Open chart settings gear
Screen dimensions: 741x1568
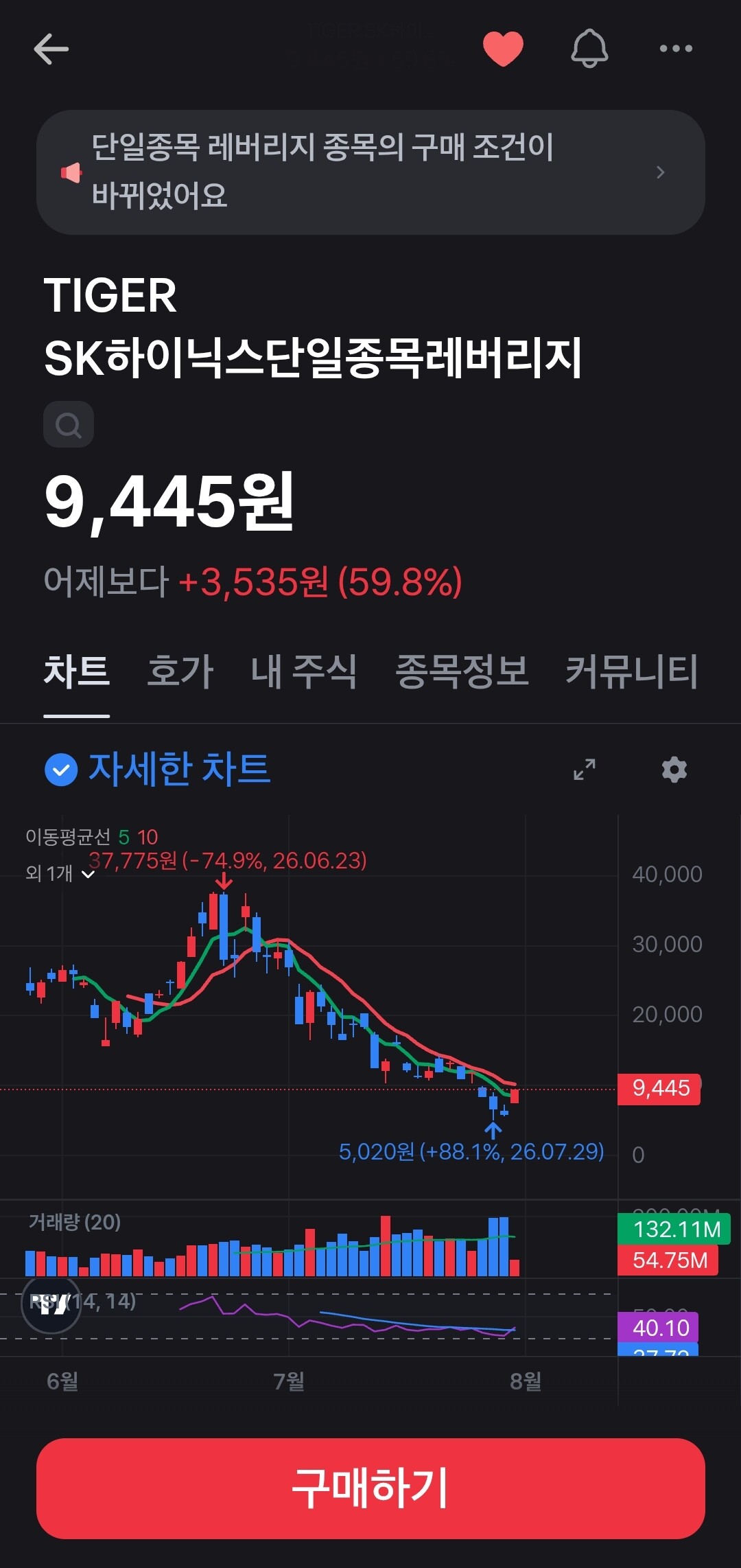click(x=674, y=770)
